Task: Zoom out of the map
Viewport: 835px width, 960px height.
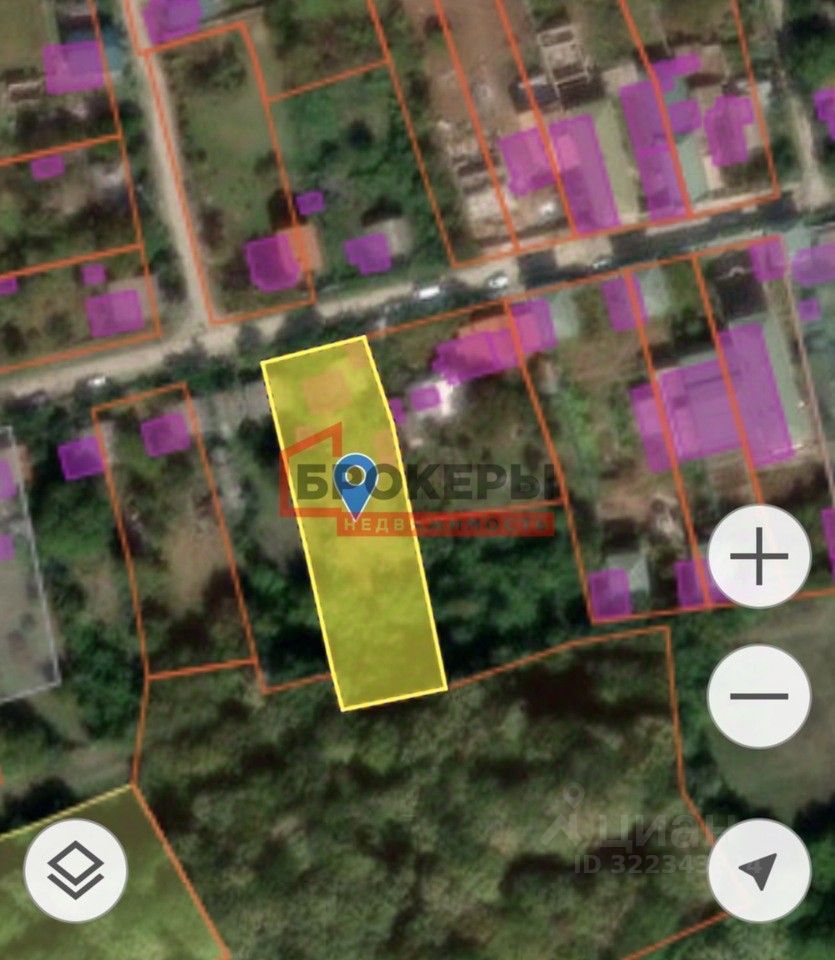Action: (759, 696)
